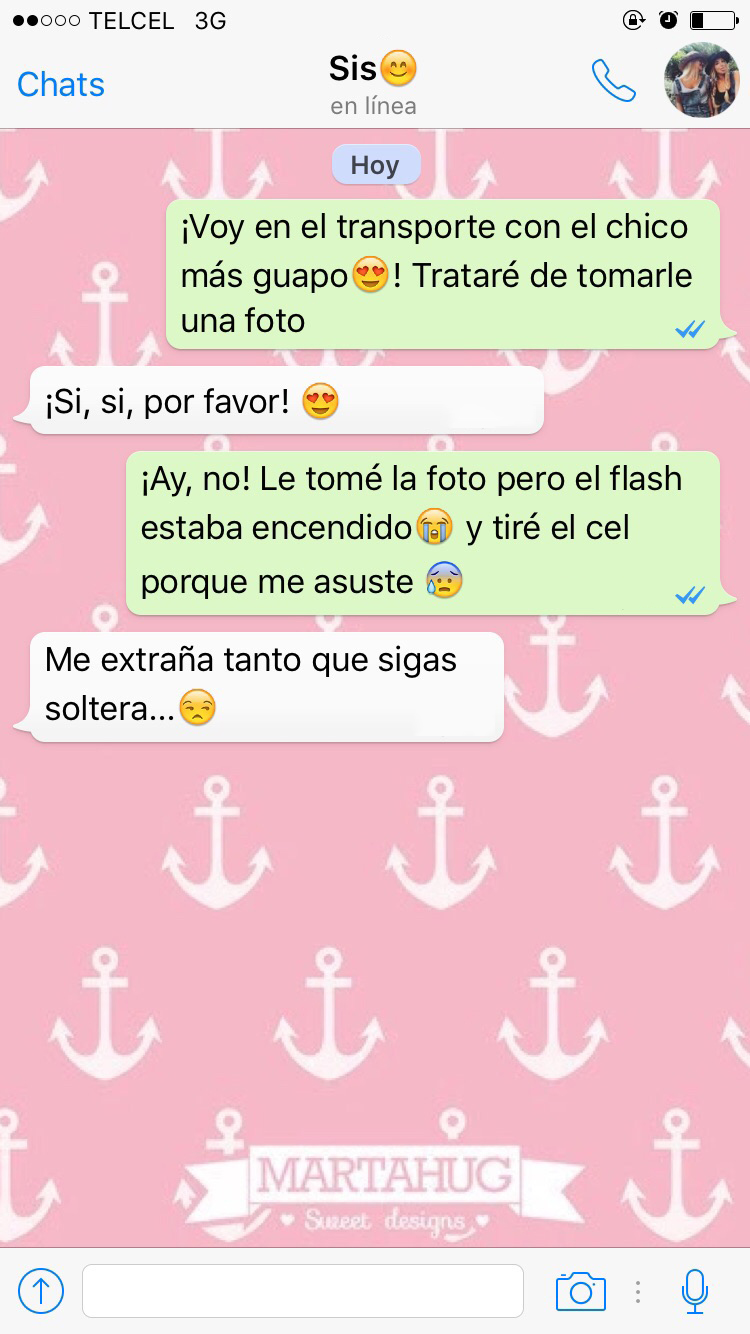Open Sis's profile picture

click(x=702, y=81)
